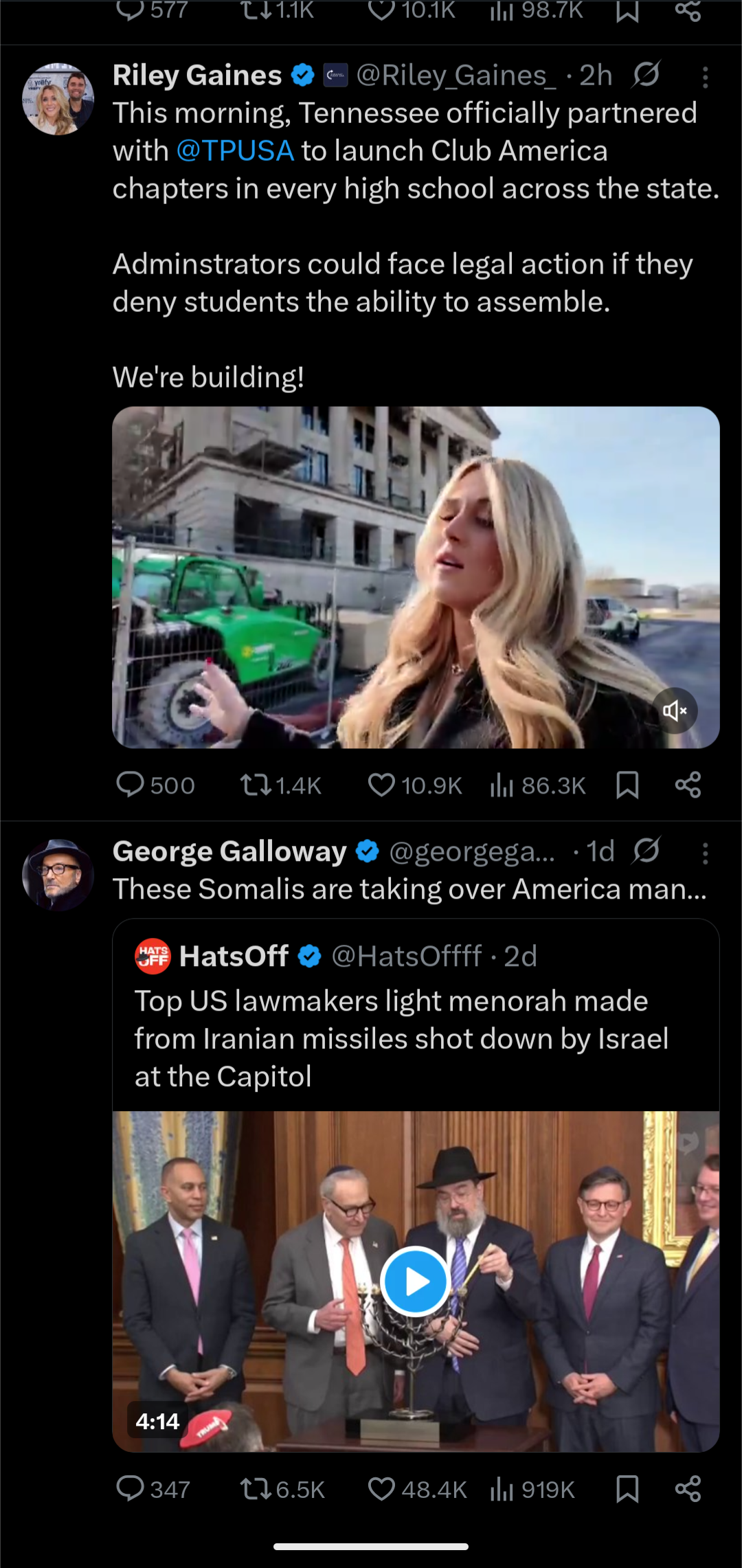Screen dimensions: 742x1568
Task: Open George Galloway's profile picture
Action: (58, 875)
